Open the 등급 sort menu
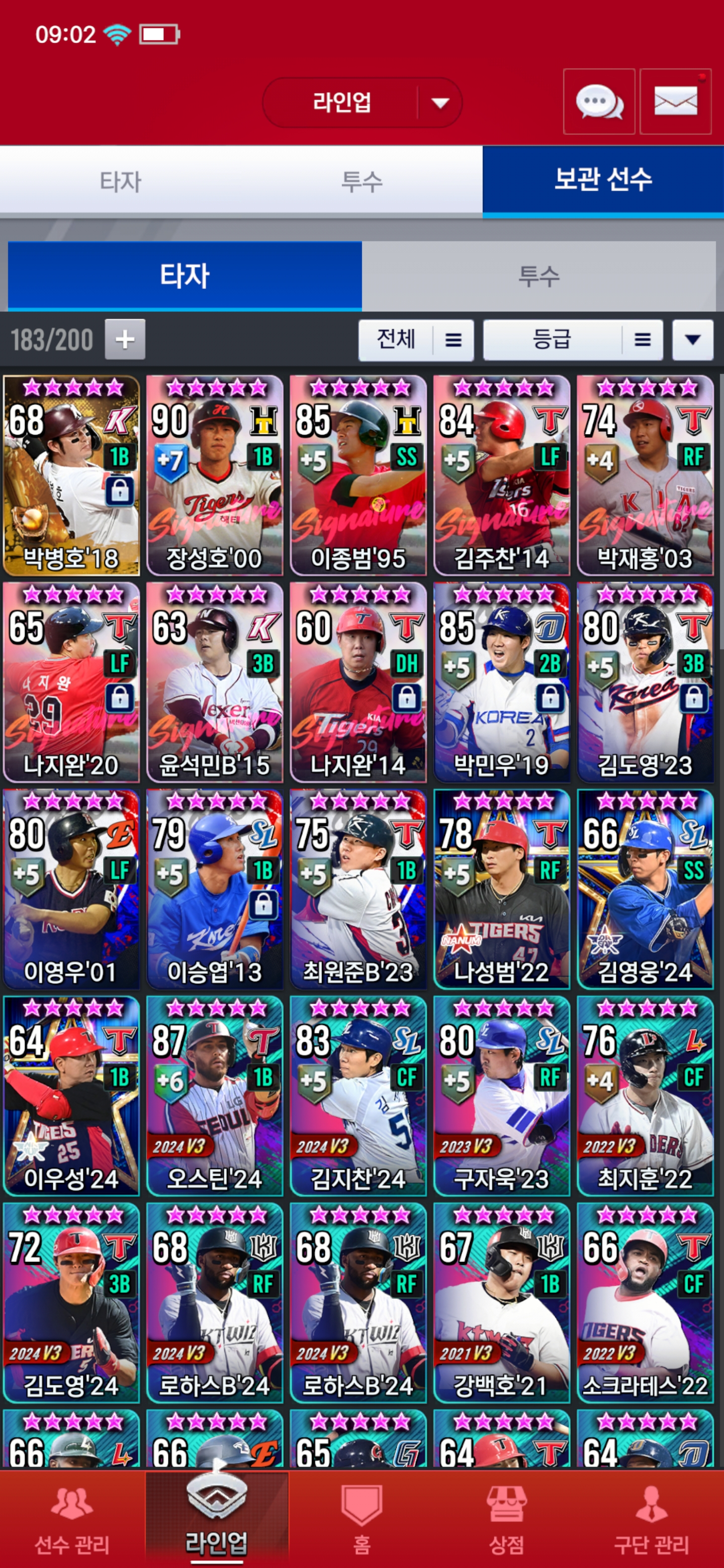Screen dimensions: 724x1568 click(x=573, y=340)
